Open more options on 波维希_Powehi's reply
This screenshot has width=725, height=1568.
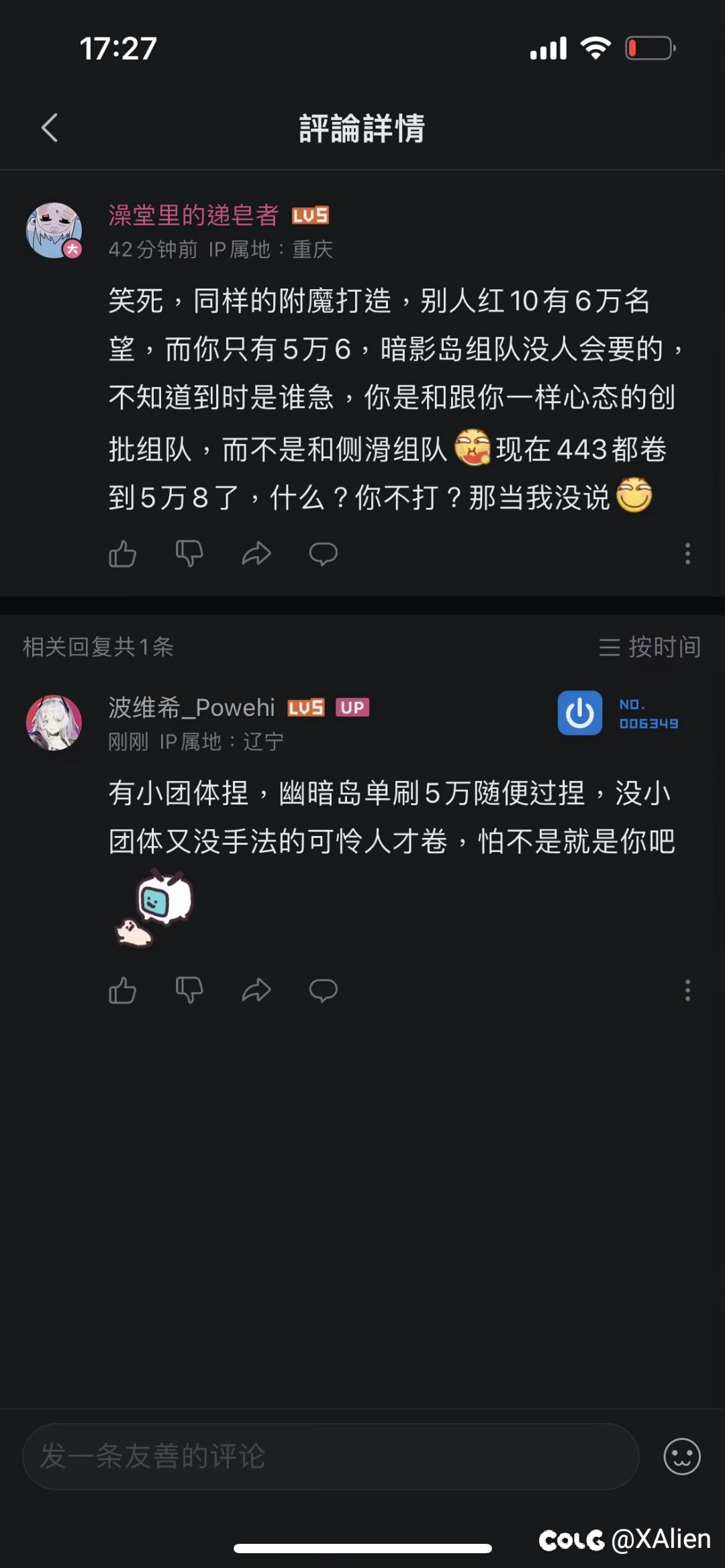pyautogui.click(x=687, y=990)
